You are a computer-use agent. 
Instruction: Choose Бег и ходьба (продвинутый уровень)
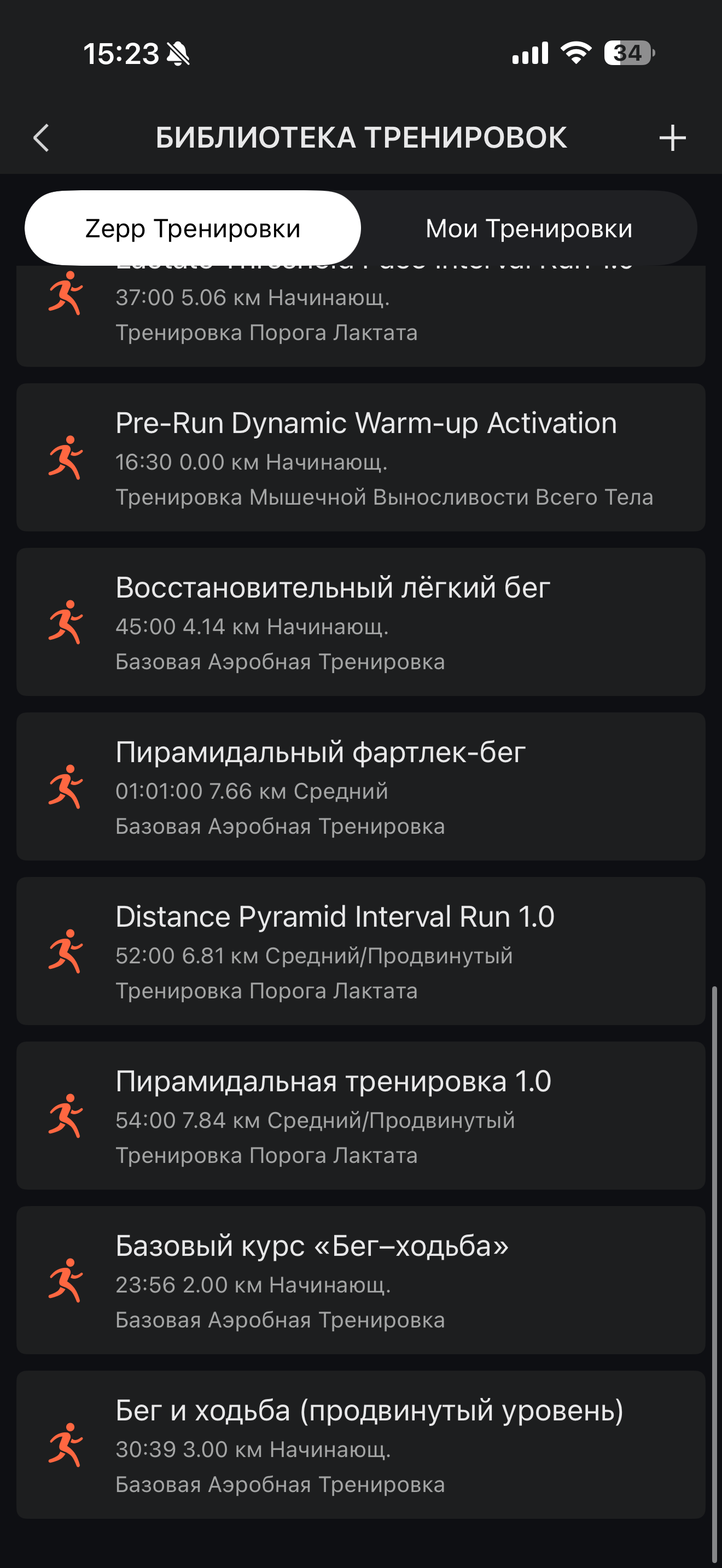click(360, 1445)
